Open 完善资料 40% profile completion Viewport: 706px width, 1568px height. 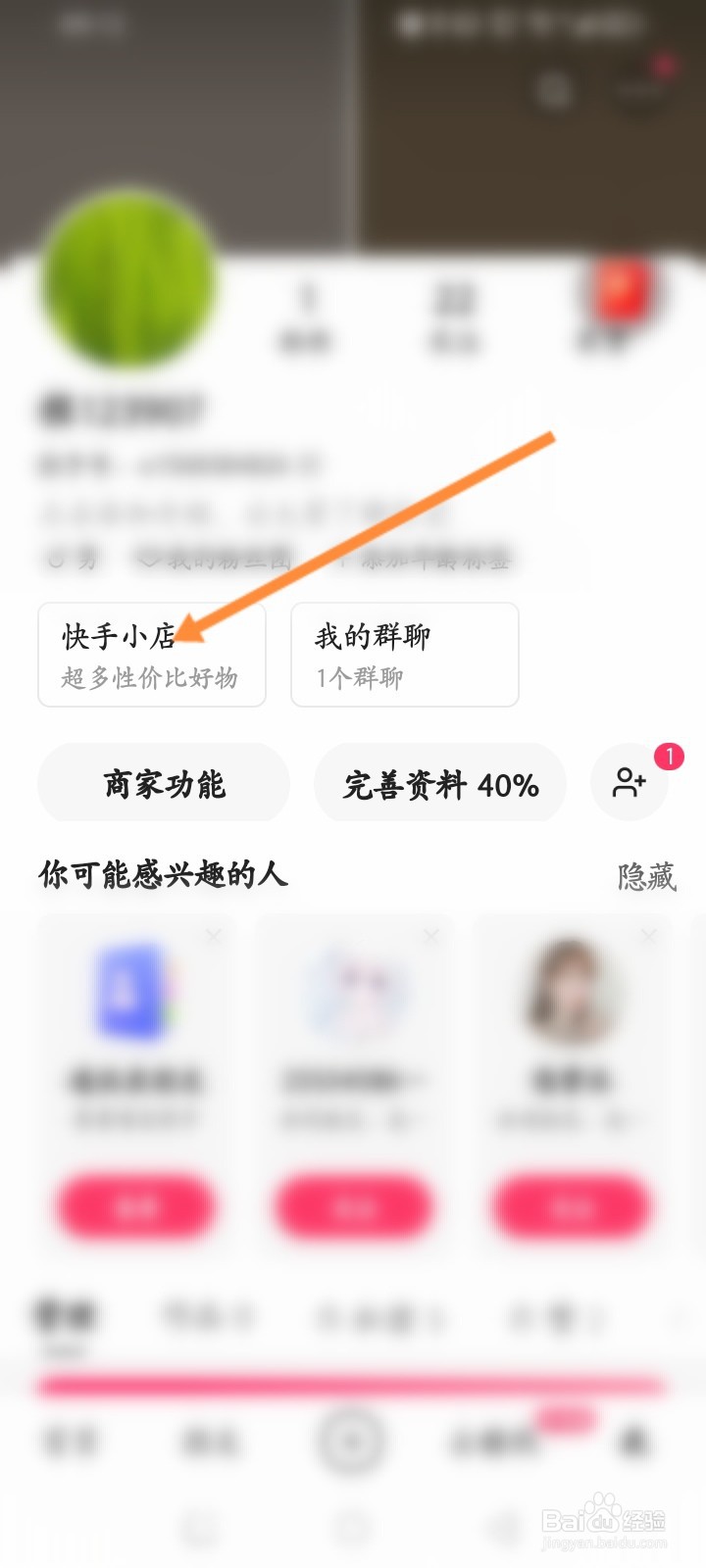click(439, 783)
